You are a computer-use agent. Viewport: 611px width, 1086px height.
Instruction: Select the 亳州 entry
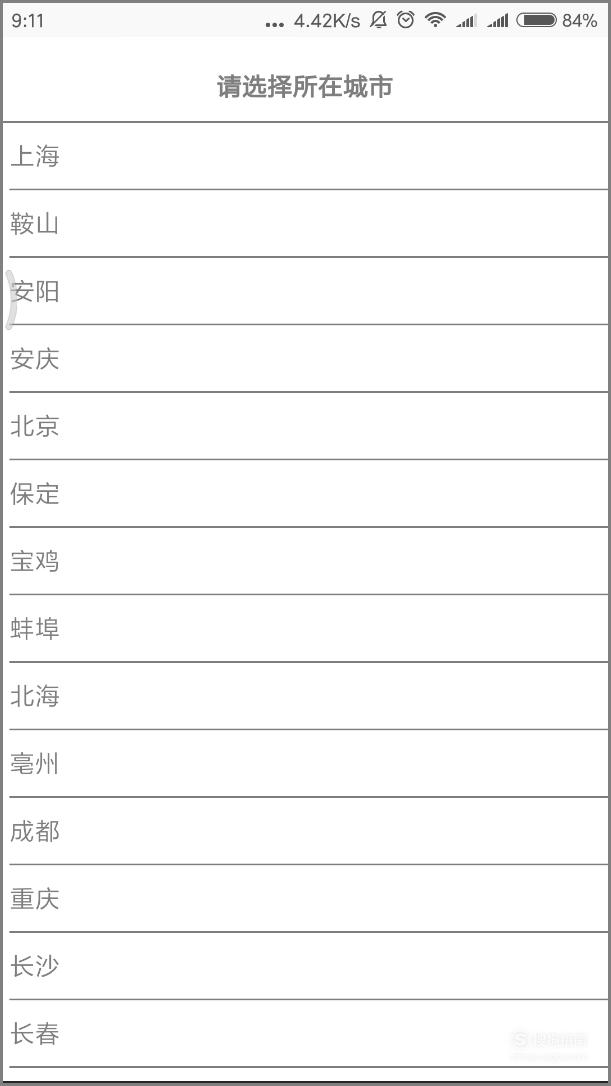pos(306,763)
